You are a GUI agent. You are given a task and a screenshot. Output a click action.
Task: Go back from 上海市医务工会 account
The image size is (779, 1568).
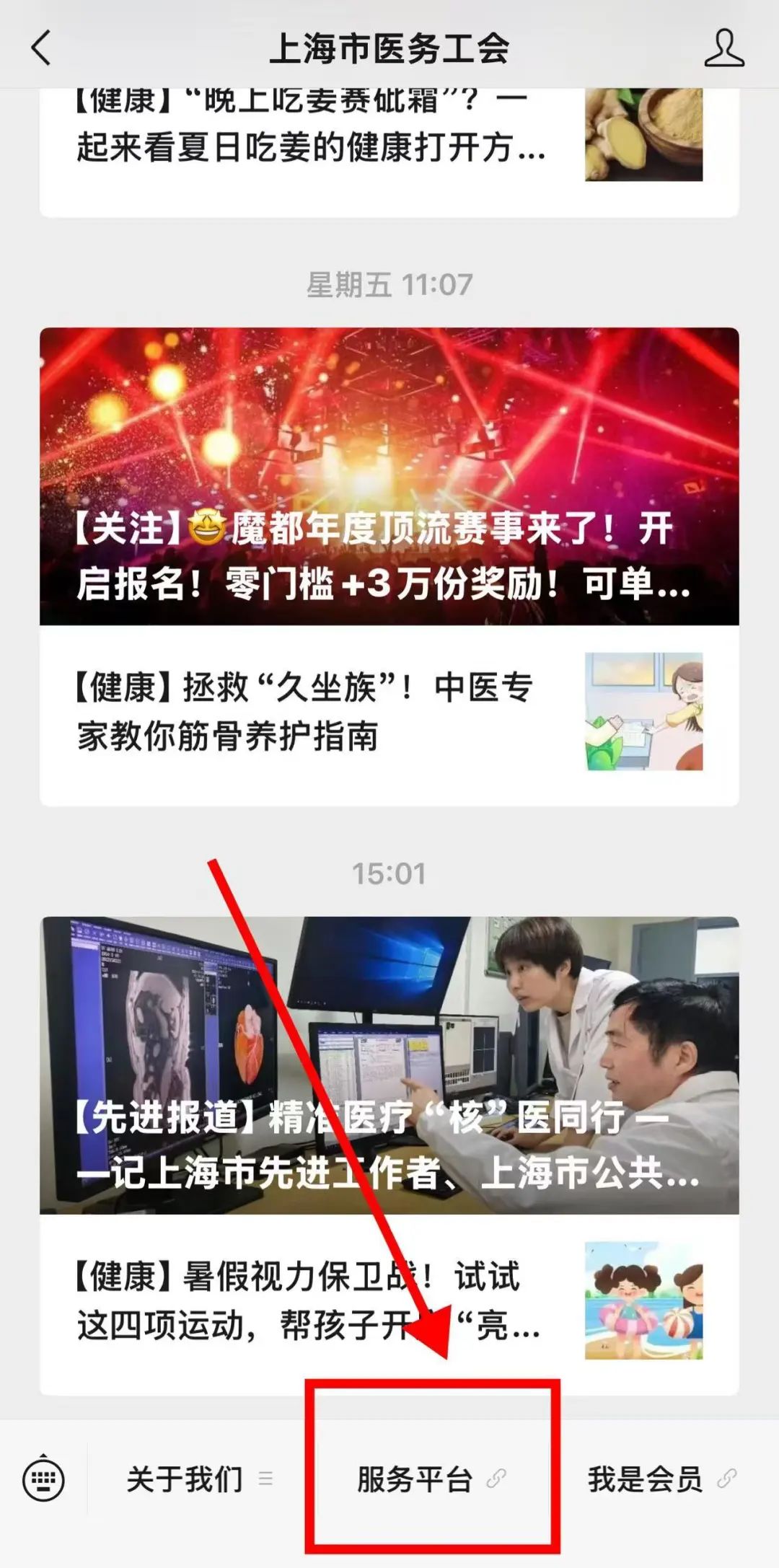click(41, 48)
